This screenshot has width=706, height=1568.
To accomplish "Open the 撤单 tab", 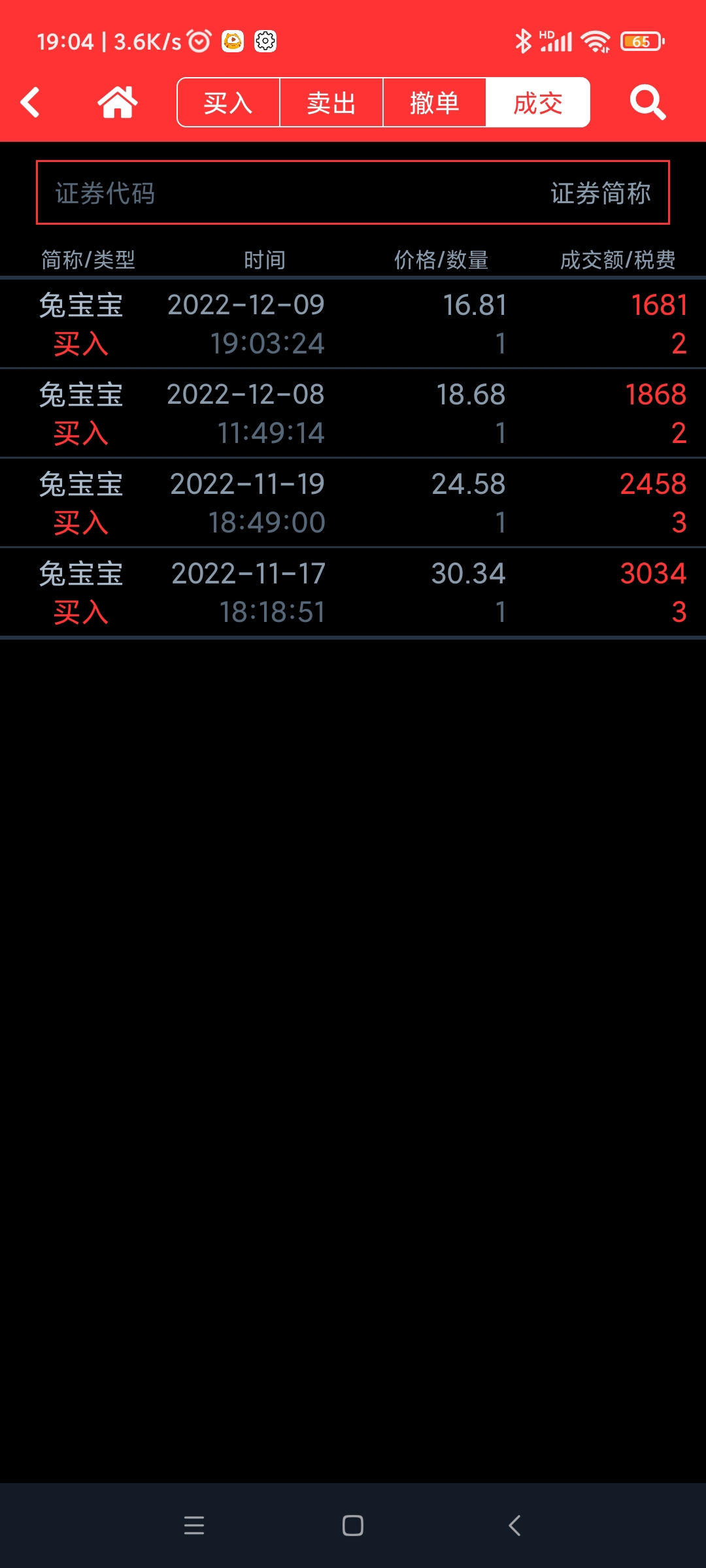I will pyautogui.click(x=435, y=103).
